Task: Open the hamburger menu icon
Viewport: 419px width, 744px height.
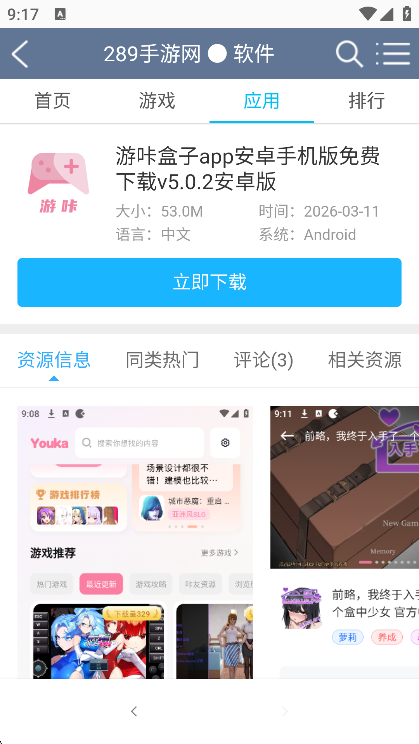Action: pyautogui.click(x=393, y=54)
